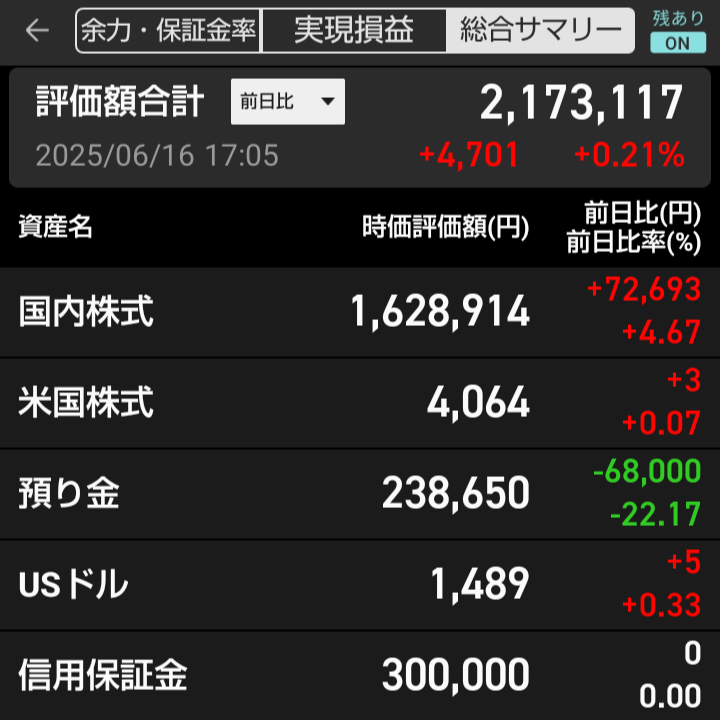Open the 米国株式 asset row
Image resolution: width=720 pixels, height=720 pixels.
360,403
